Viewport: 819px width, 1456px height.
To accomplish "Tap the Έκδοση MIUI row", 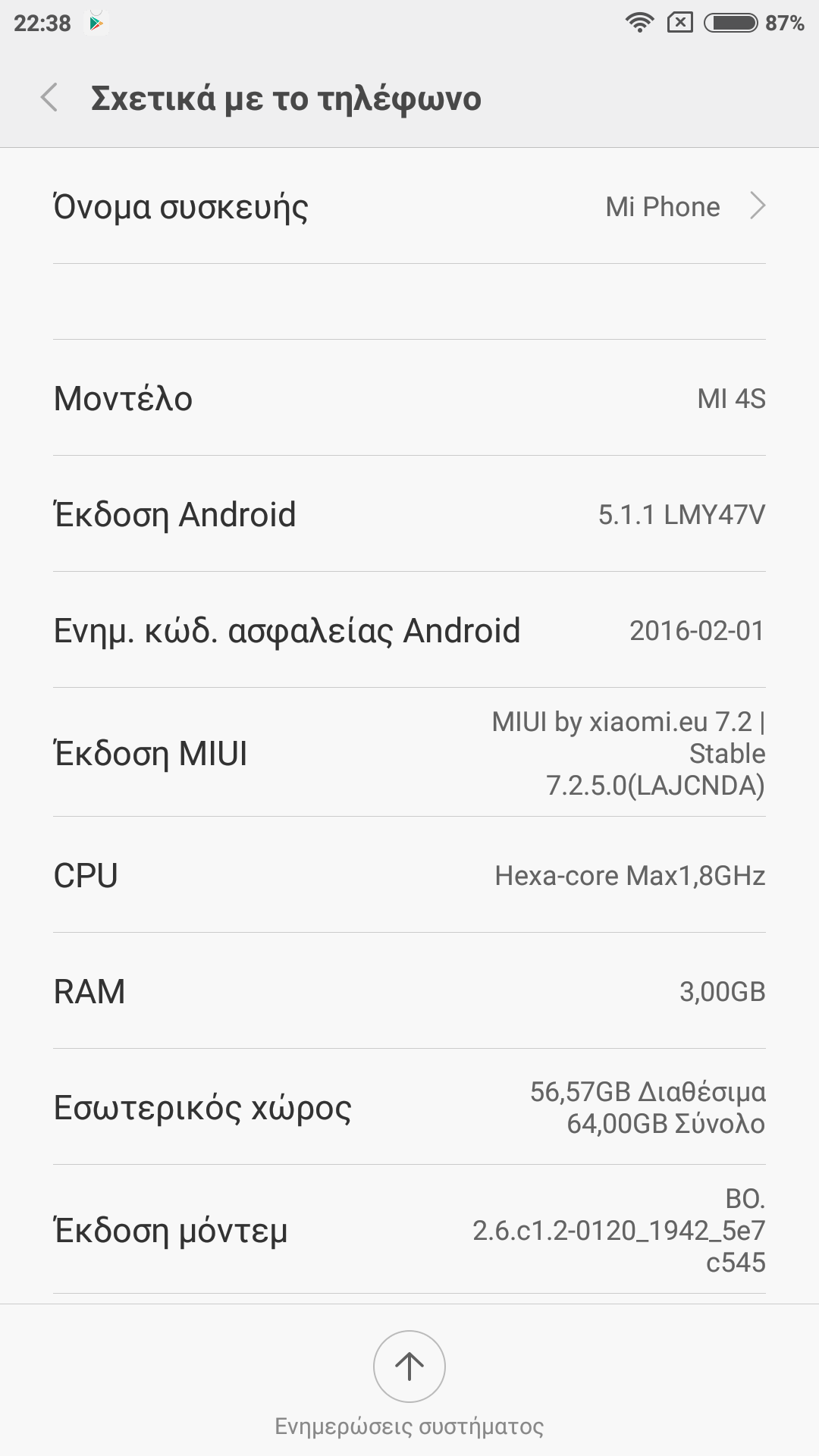I will coord(409,753).
